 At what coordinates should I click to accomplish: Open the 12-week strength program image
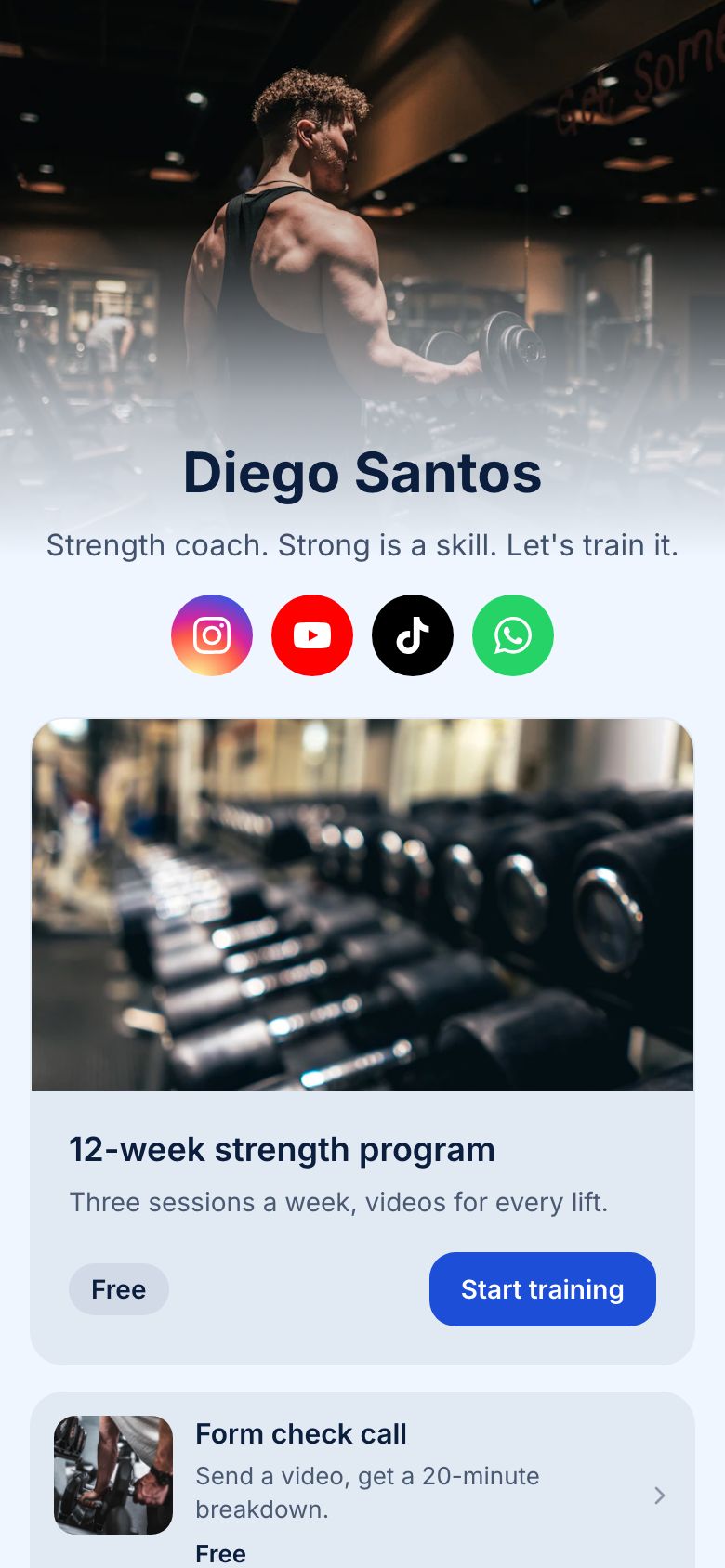362,905
